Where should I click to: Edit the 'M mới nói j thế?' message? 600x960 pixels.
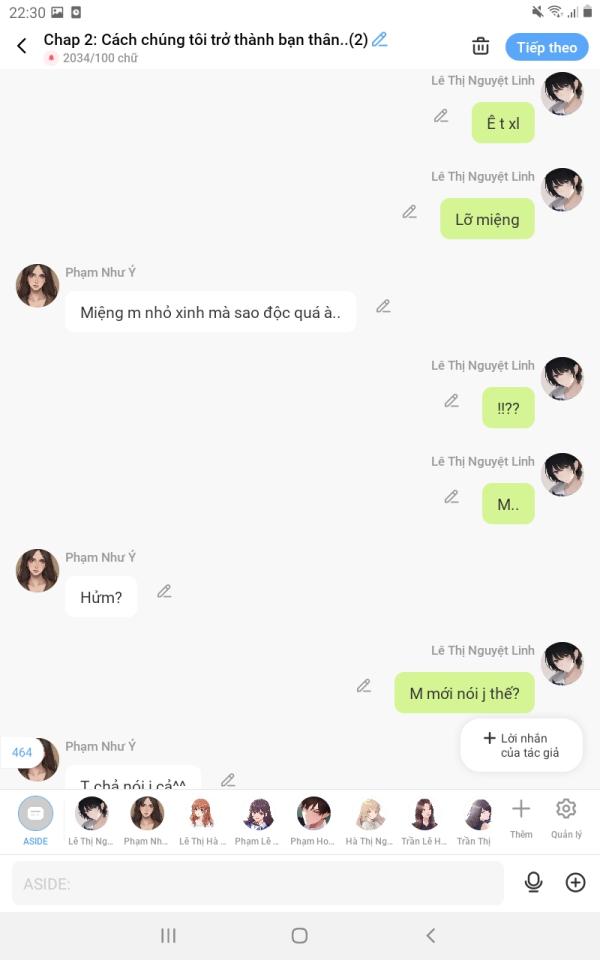click(364, 686)
